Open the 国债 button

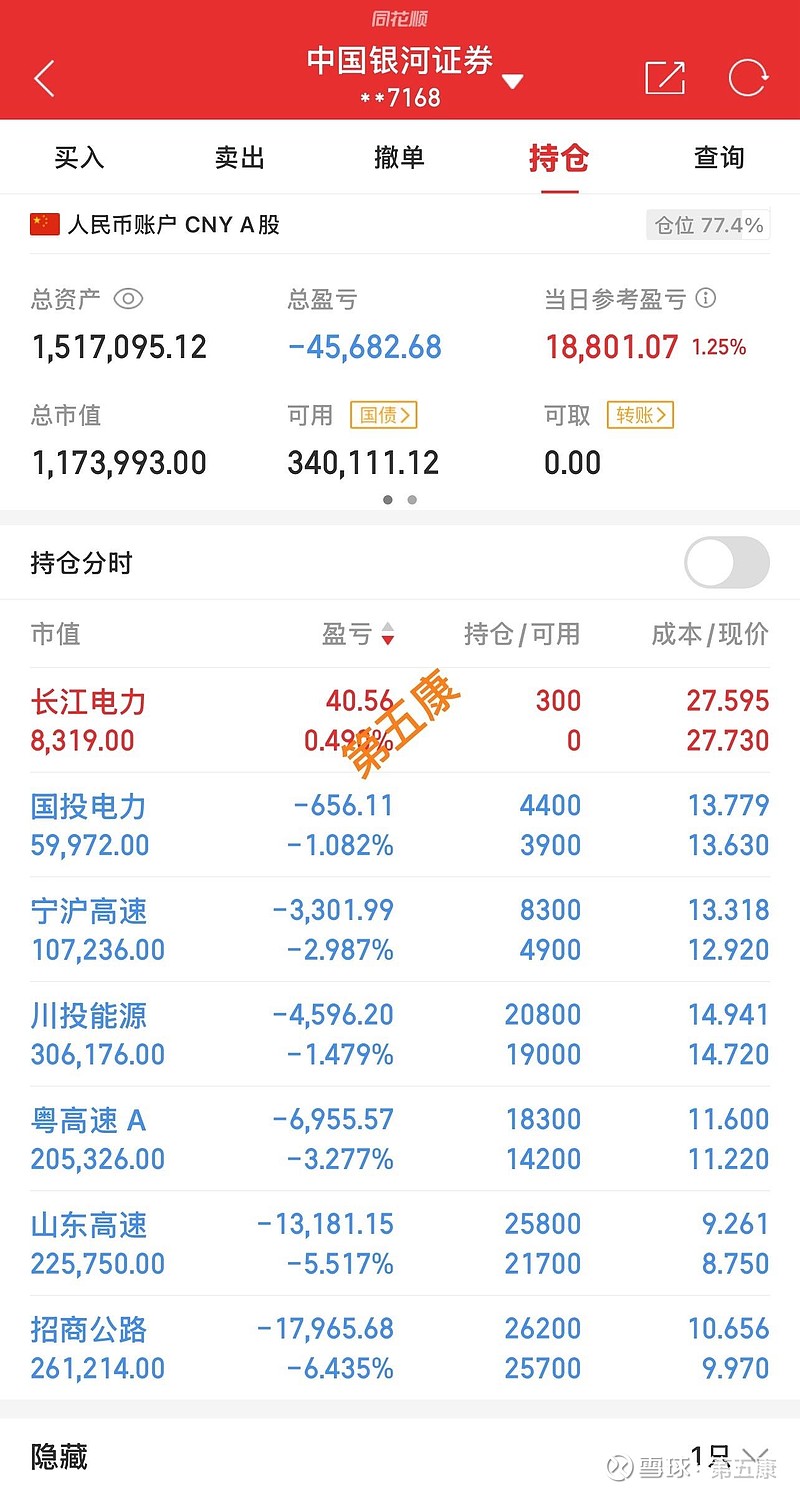[x=383, y=415]
